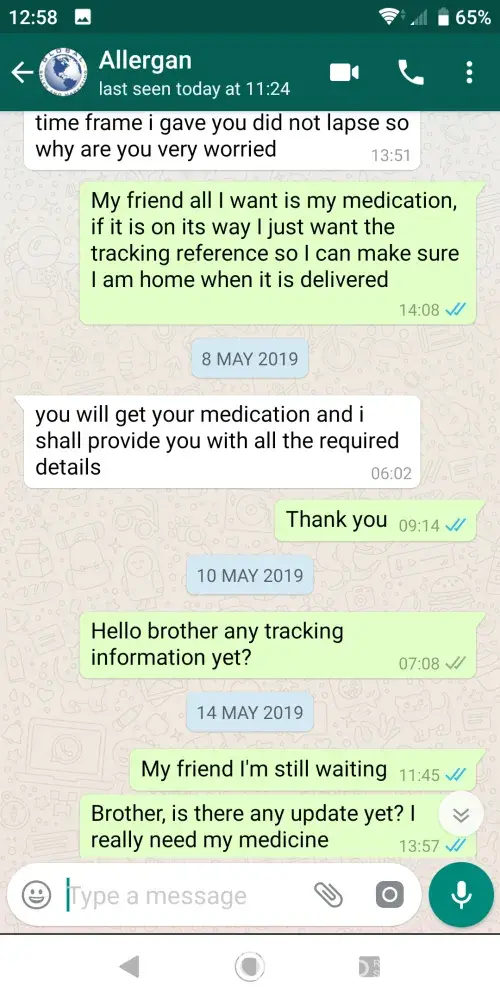Open the camera from the message bar

(x=389, y=895)
